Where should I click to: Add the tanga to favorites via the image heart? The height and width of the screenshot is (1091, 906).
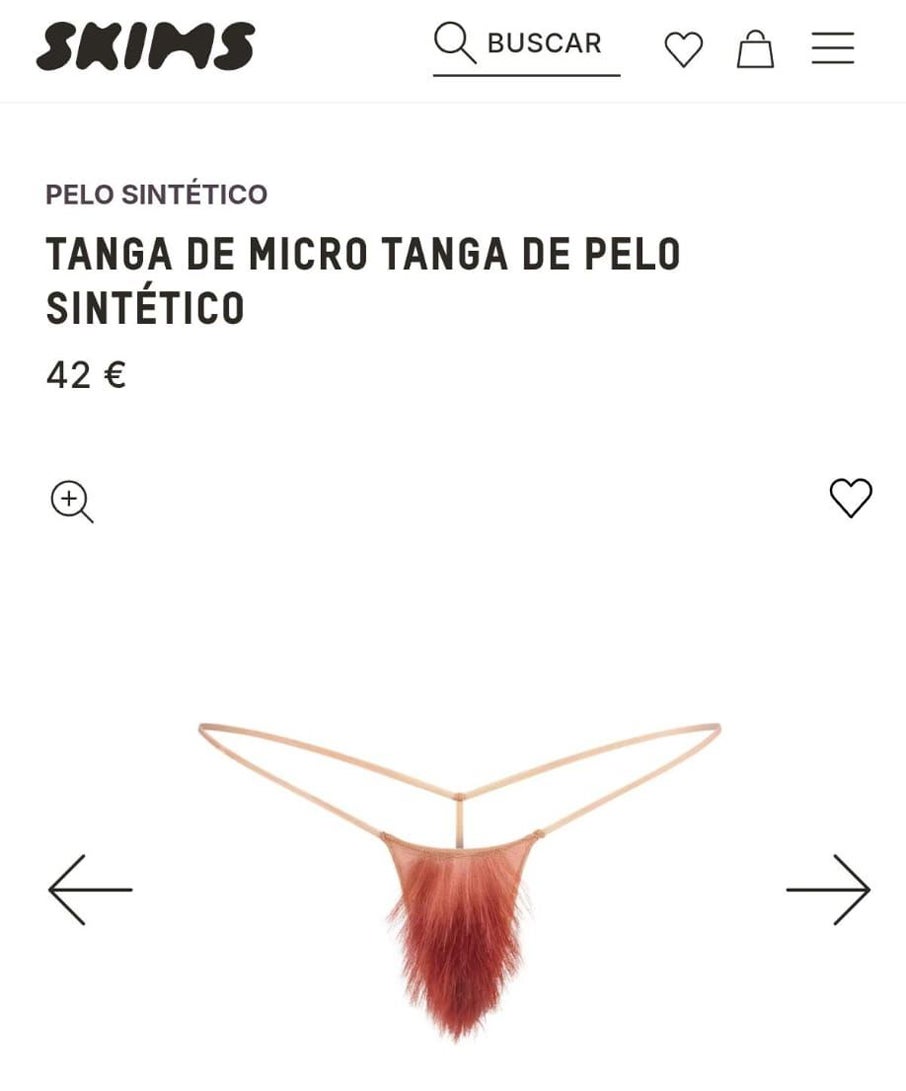[x=851, y=497]
